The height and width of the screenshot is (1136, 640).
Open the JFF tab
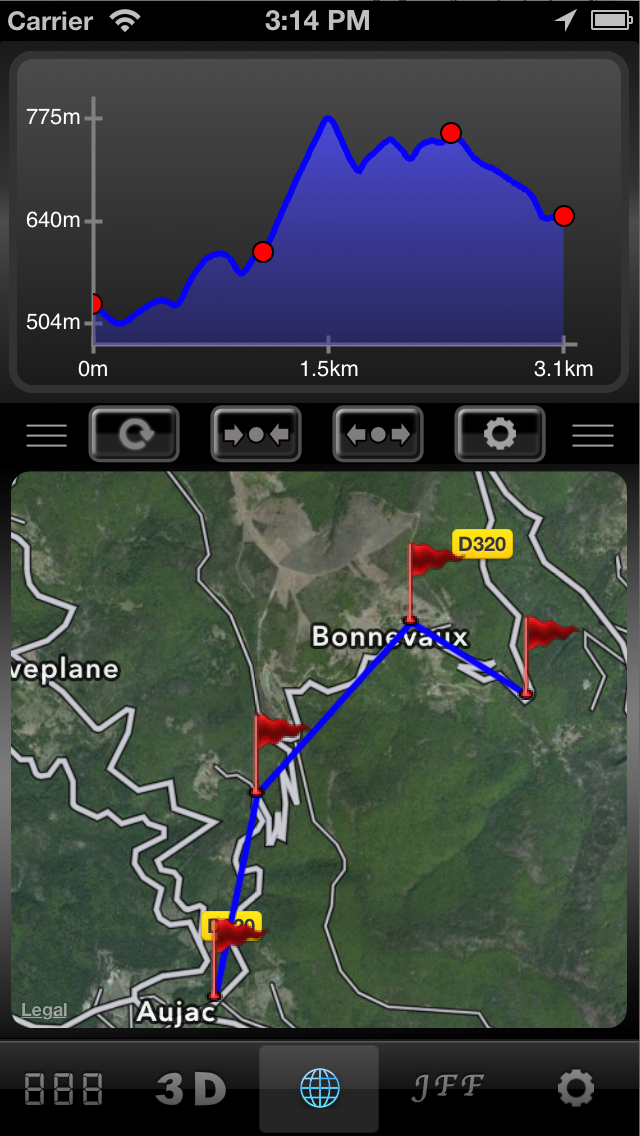click(448, 1087)
